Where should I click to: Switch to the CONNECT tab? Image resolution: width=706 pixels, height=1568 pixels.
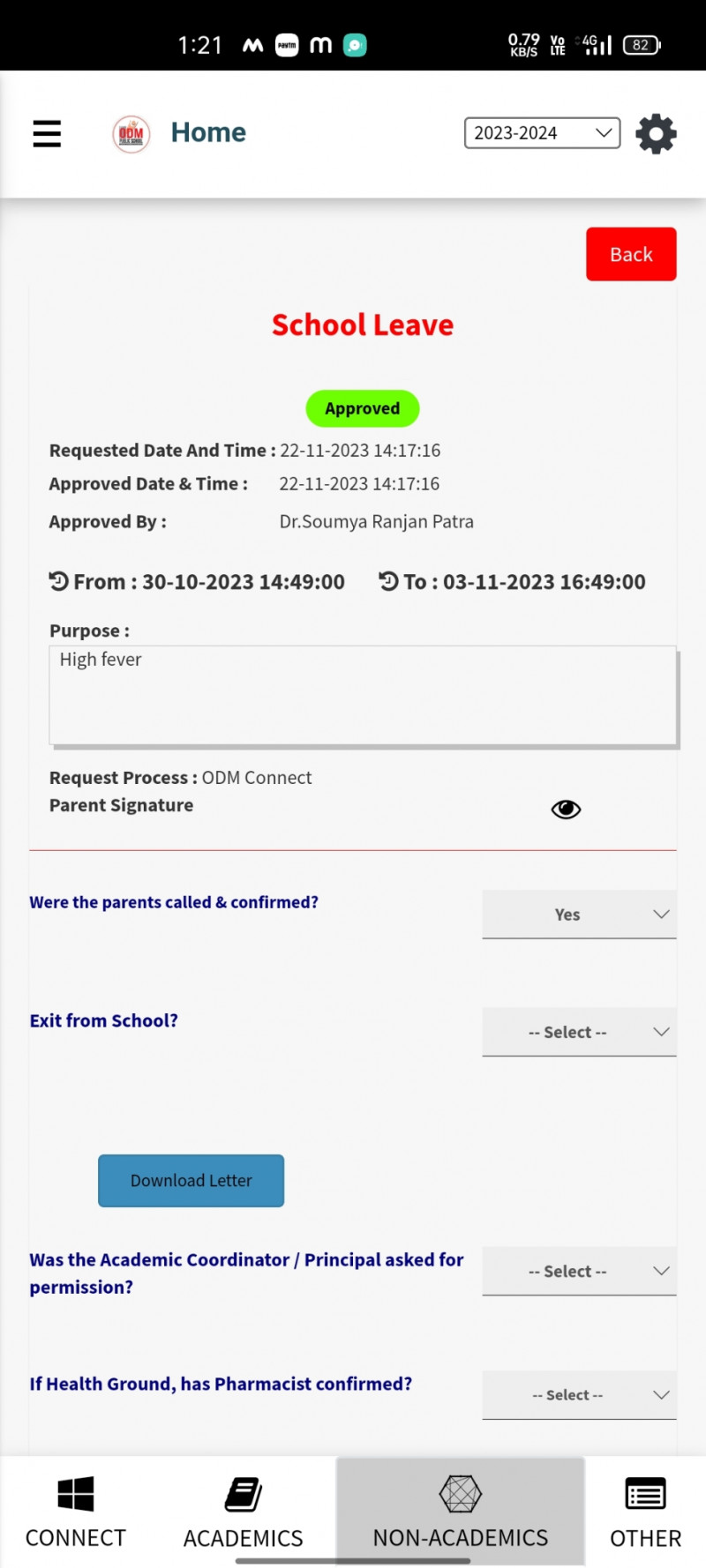76,1512
